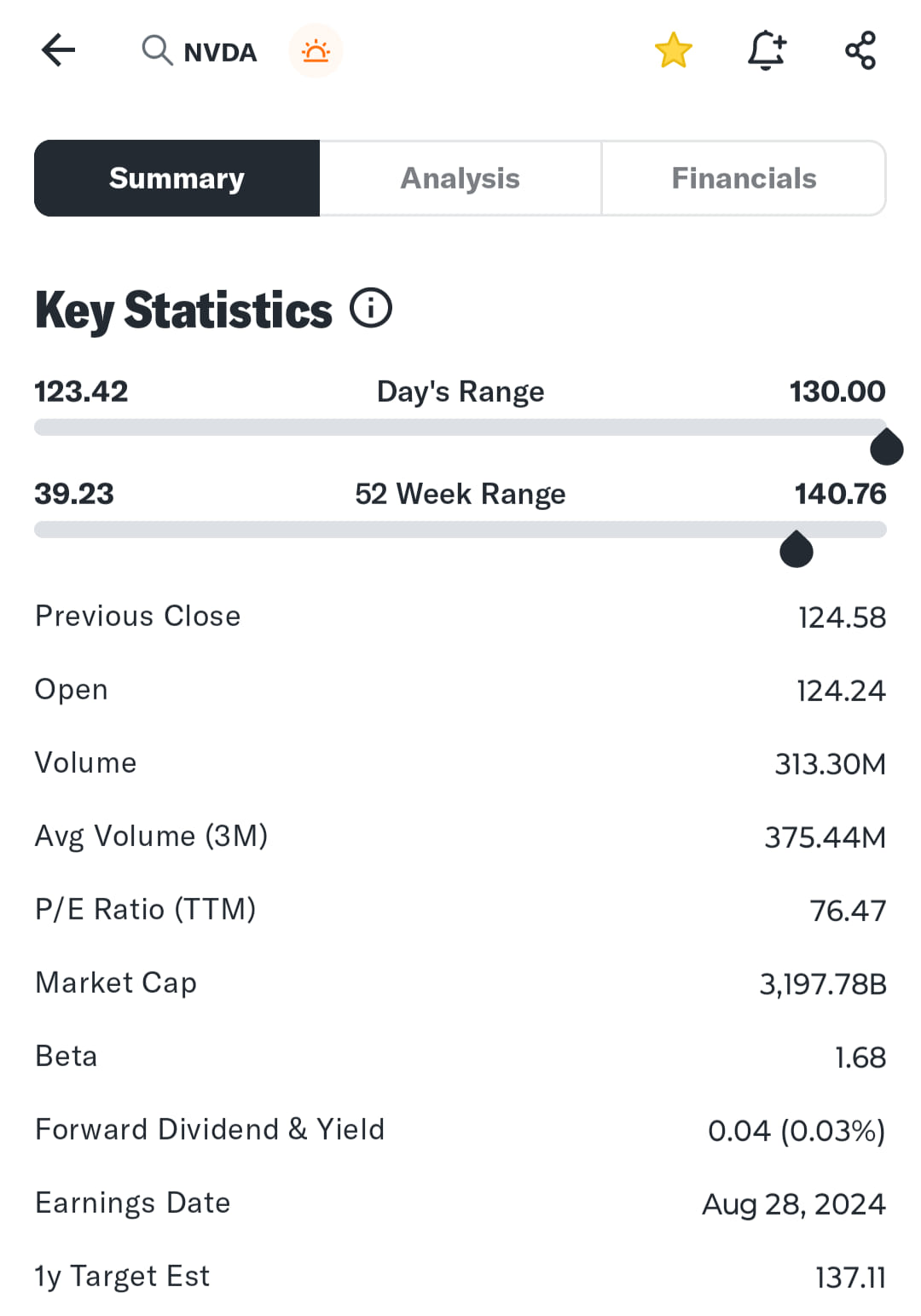Click the 52 Week Range slider thumb
The width and height of the screenshot is (921, 1316).
pos(795,549)
